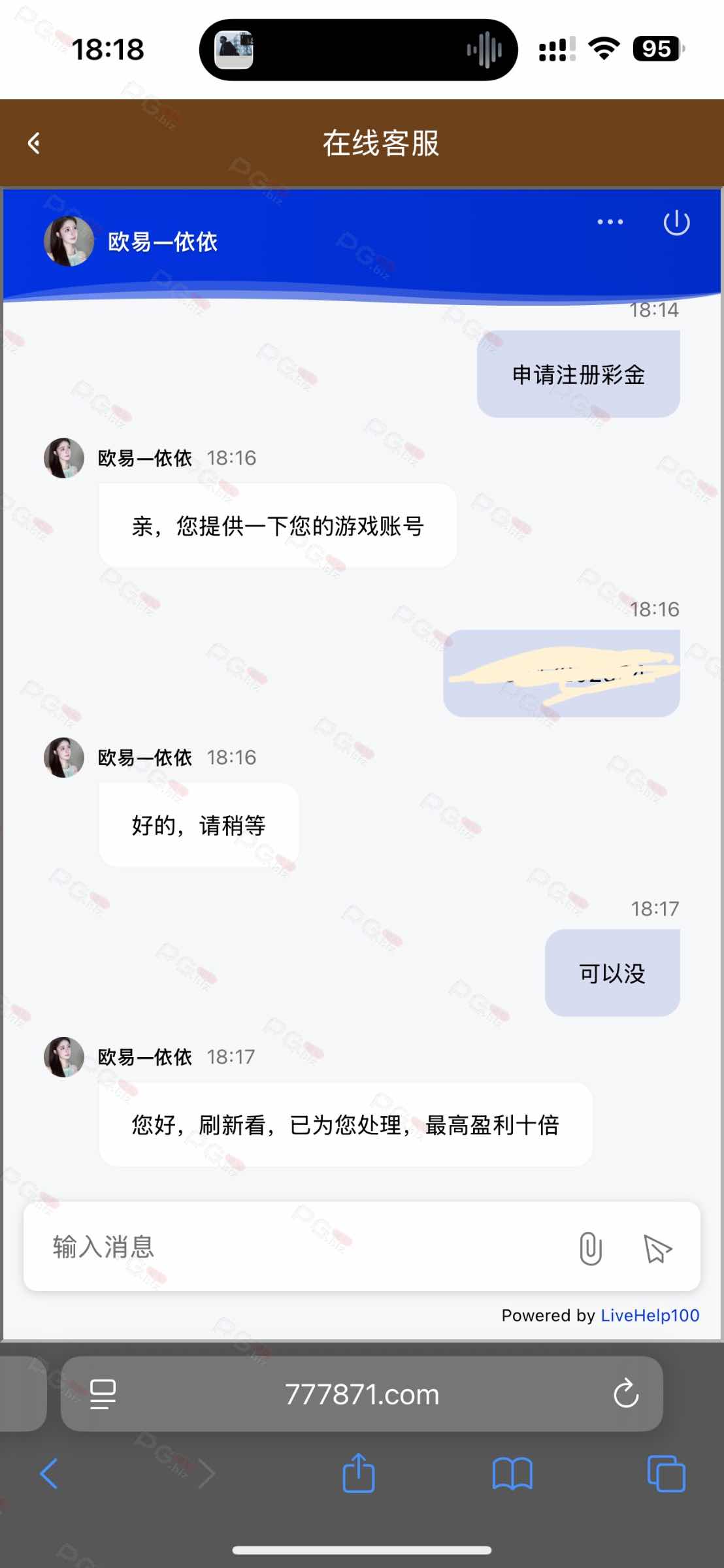Share this page from the browser toolbar
Viewport: 724px width, 1568px height.
[359, 1473]
